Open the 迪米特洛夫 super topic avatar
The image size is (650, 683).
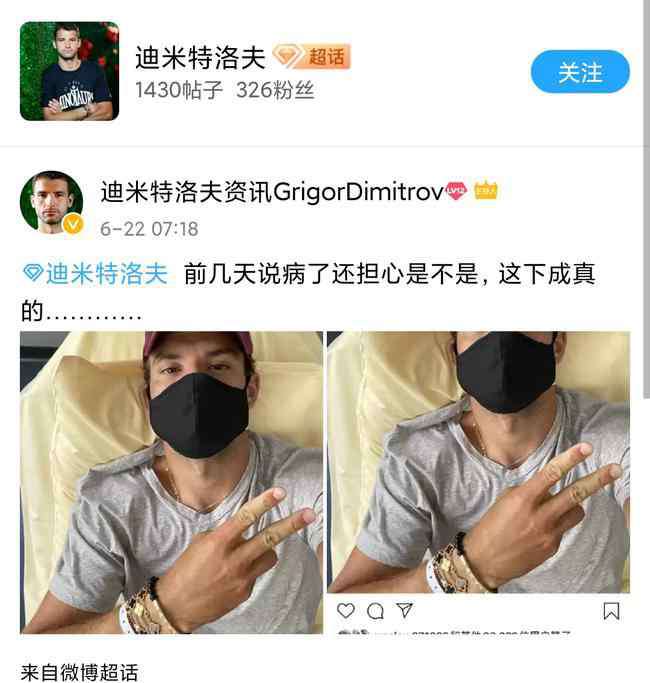click(x=69, y=71)
